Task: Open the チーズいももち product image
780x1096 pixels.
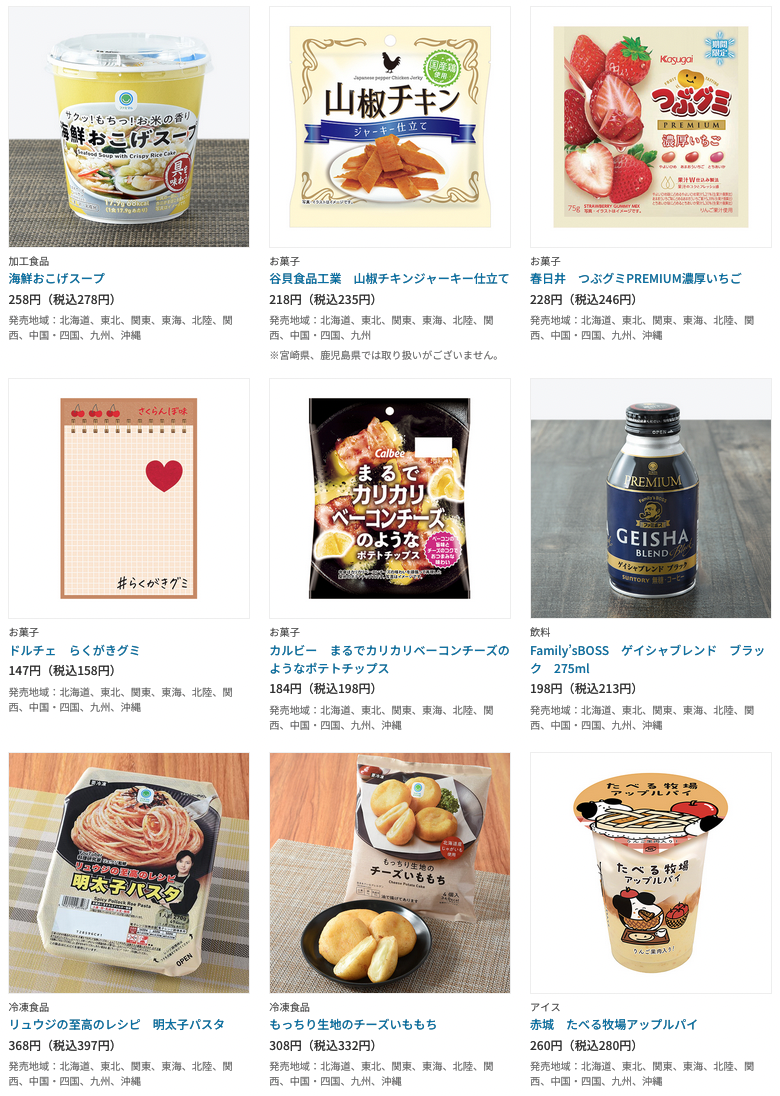Action: point(390,872)
